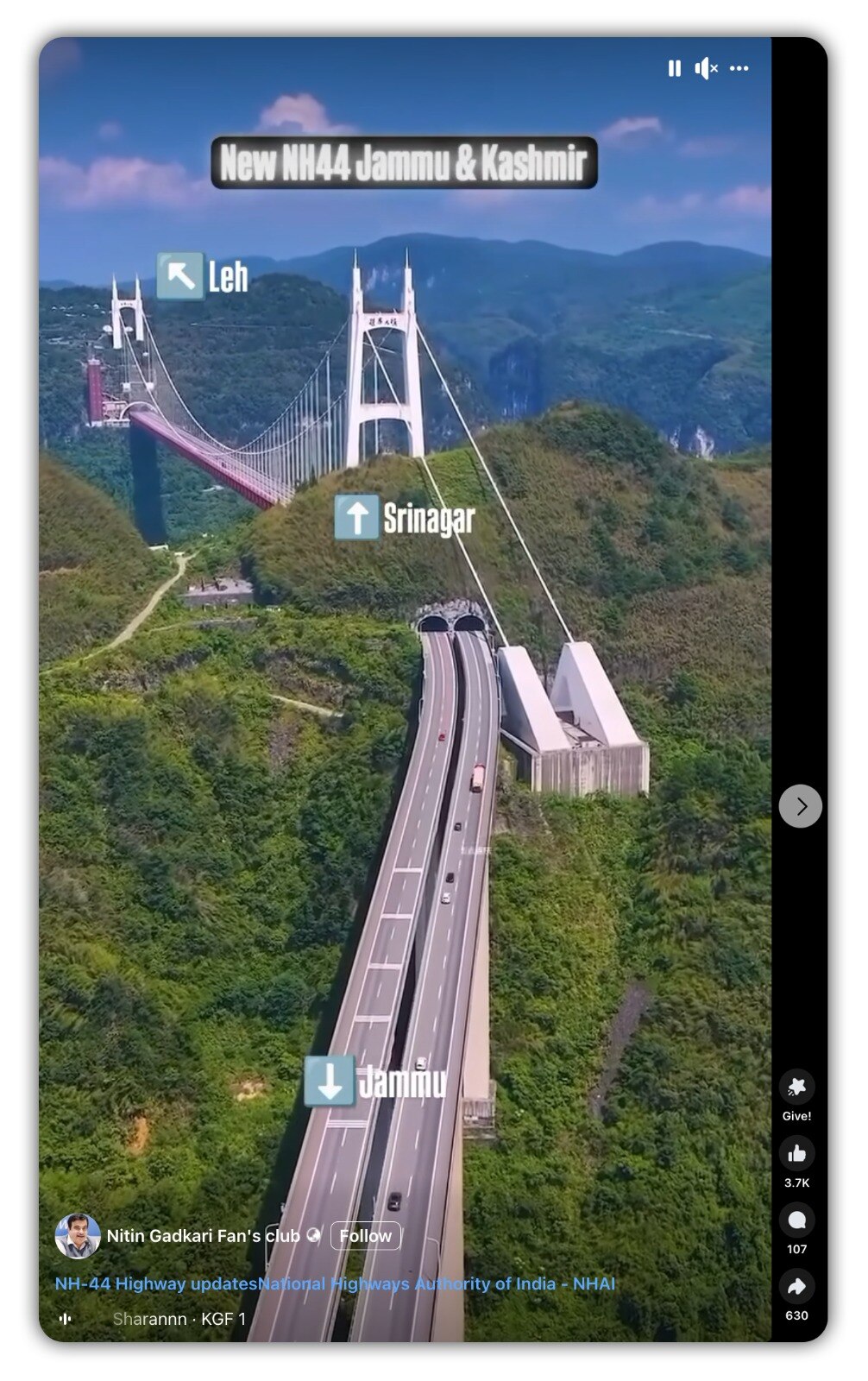The width and height of the screenshot is (868, 1381).
Task: Go to the next reel arrow
Action: tap(800, 806)
